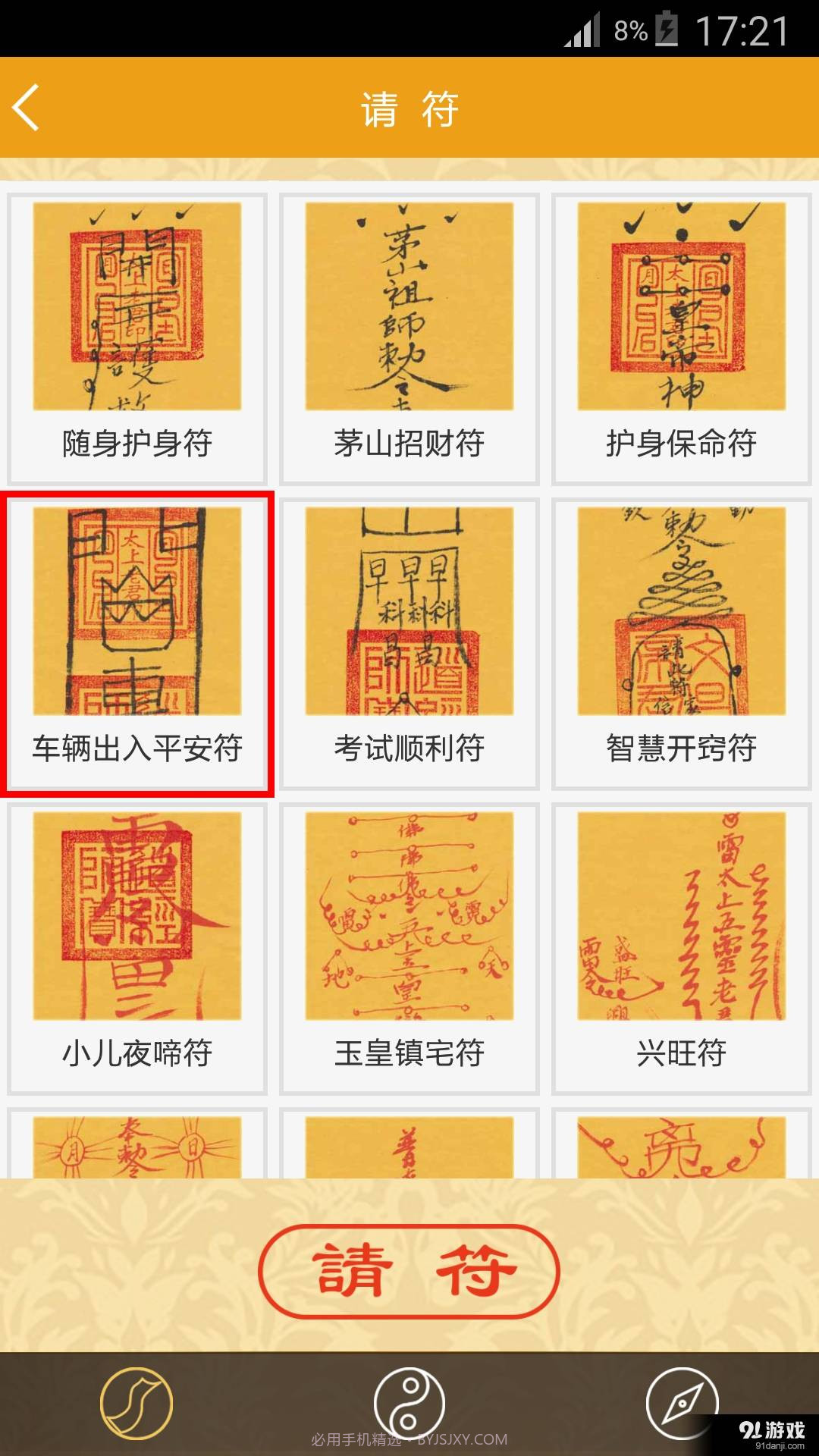The height and width of the screenshot is (1456, 819).
Task: Tap the back arrow to leave 请符 screen
Action: click(27, 108)
